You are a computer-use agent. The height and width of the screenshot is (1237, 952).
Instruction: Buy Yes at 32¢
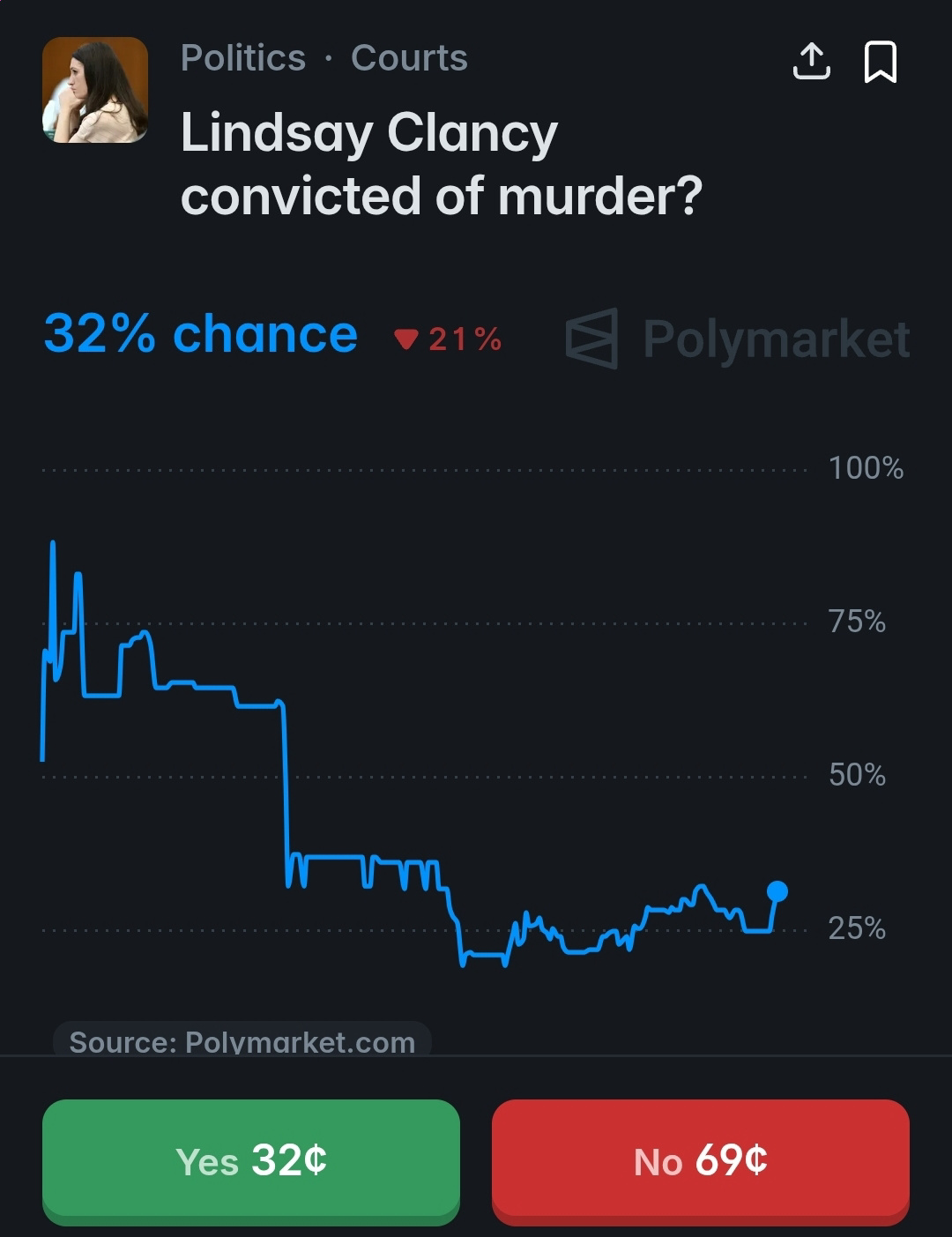(x=251, y=1161)
